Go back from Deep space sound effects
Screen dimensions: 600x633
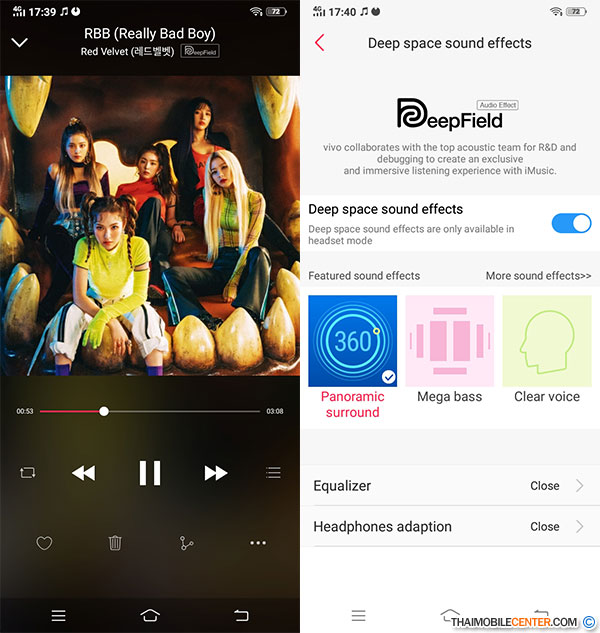coord(320,43)
